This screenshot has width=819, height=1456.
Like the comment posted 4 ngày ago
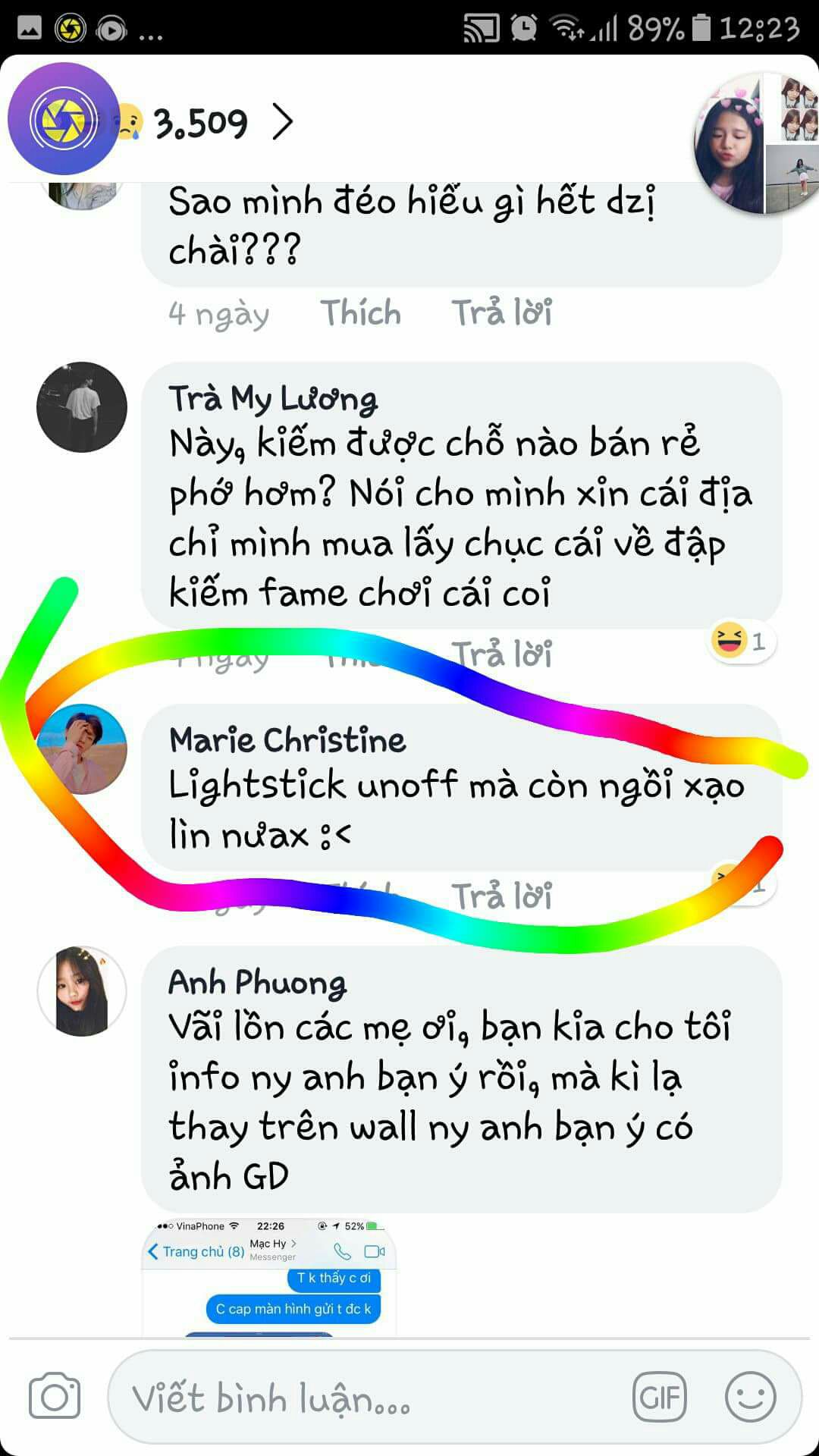click(360, 312)
